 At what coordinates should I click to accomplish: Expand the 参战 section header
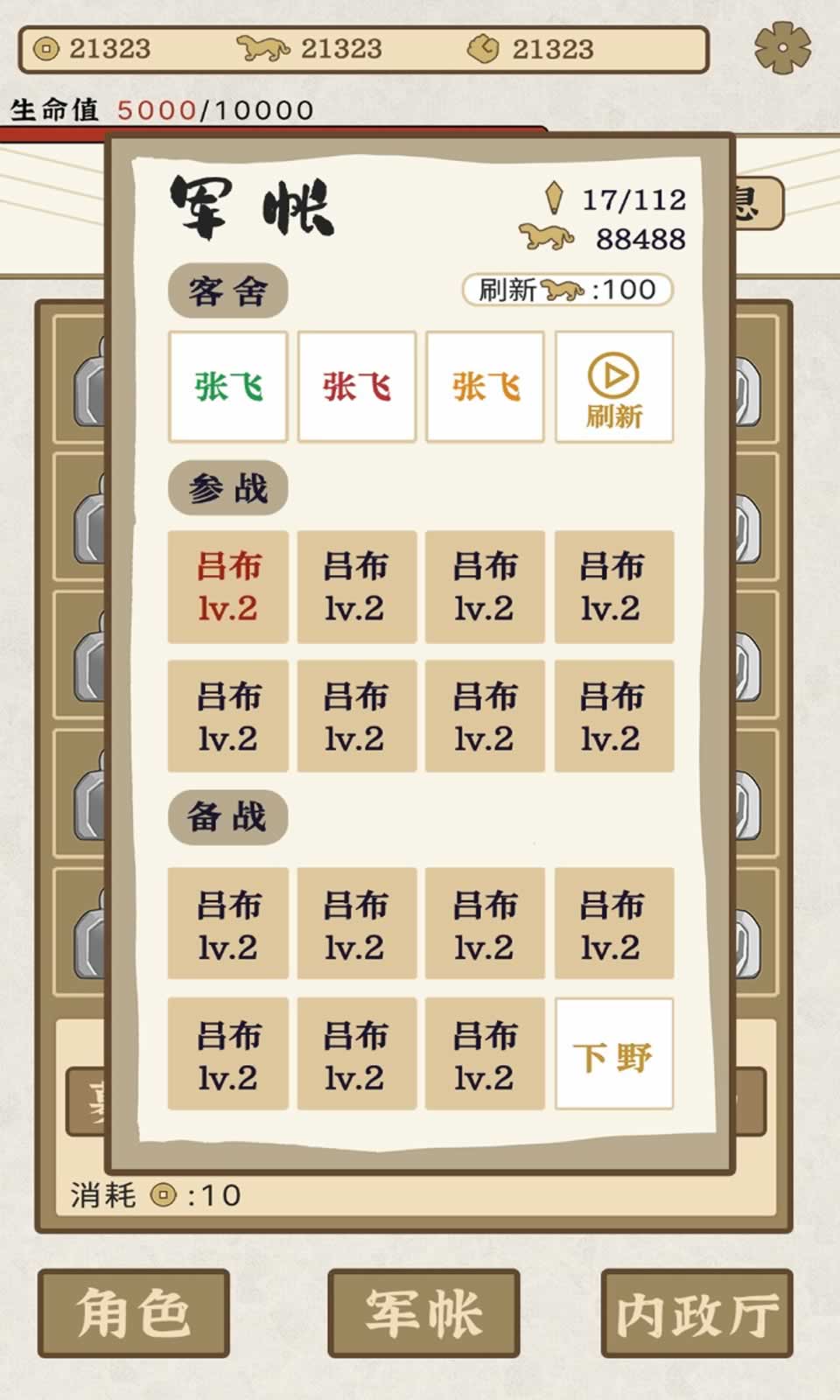[x=228, y=488]
